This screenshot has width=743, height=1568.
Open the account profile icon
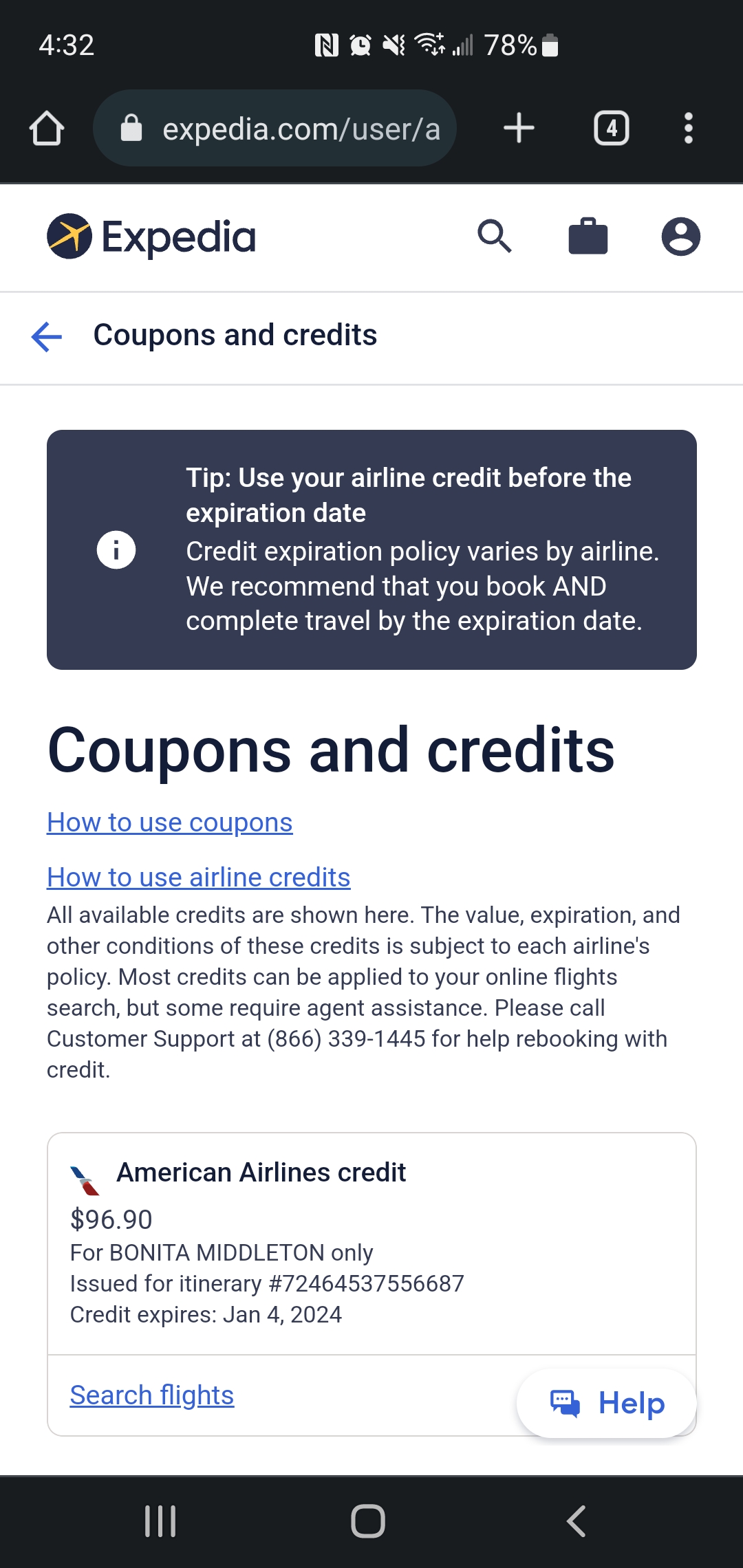coord(680,237)
